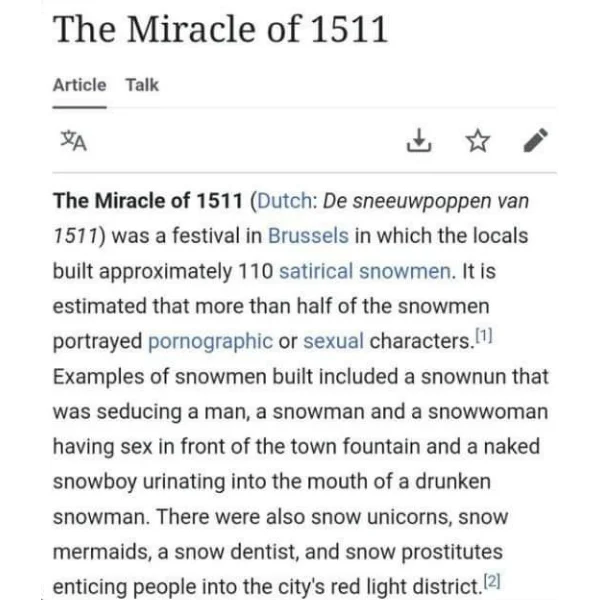Follow the pornographic link
600x600 pixels.
210,340
